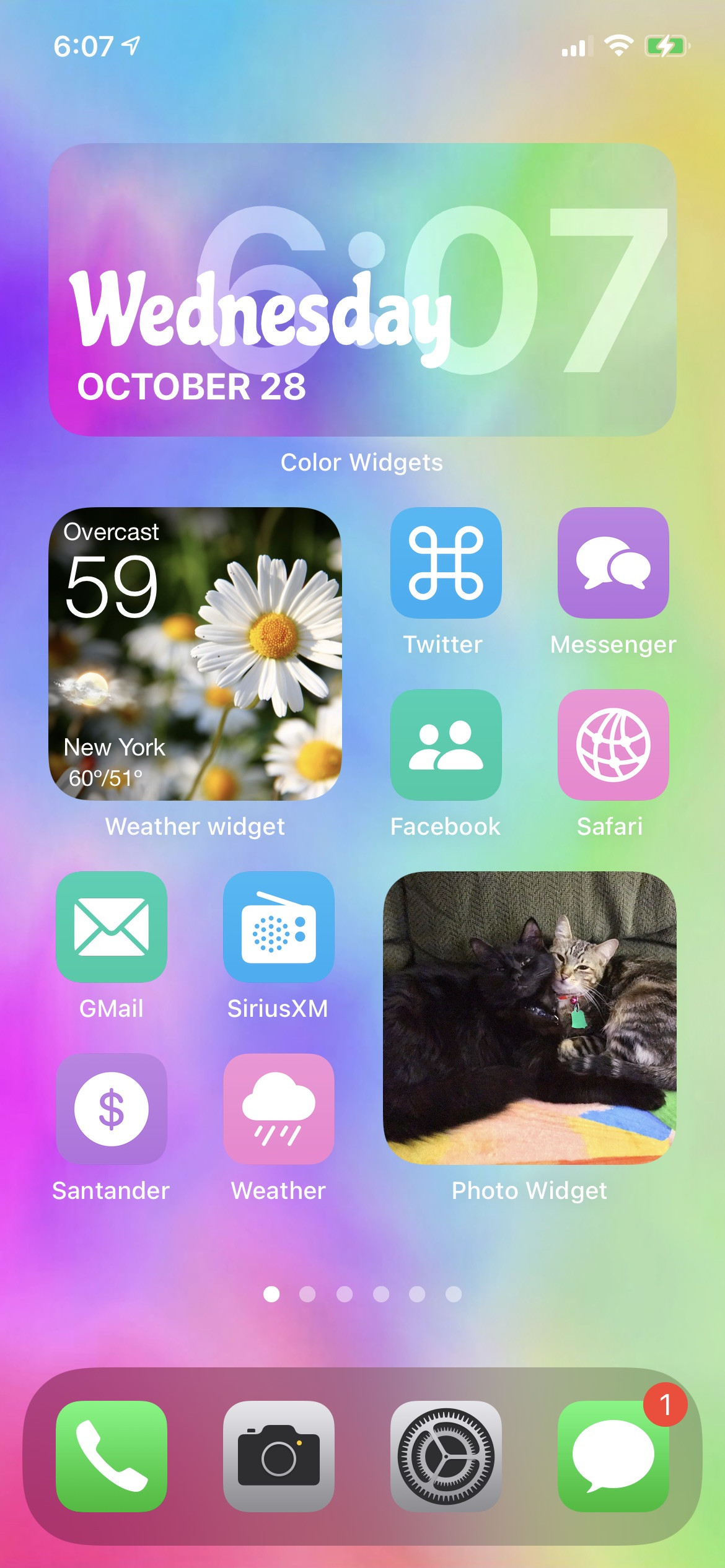Open Messages with one unread badge
Image resolution: width=725 pixels, height=1568 pixels.
613,1456
